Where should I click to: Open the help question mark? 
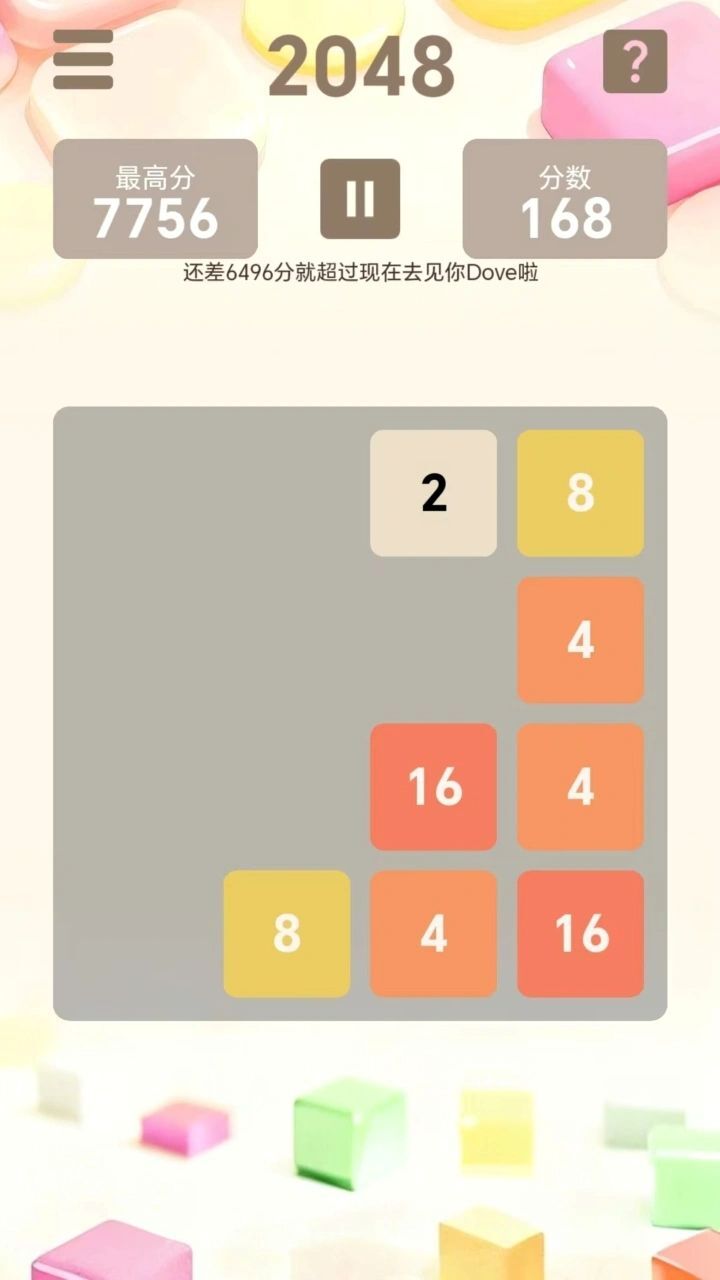pyautogui.click(x=634, y=62)
